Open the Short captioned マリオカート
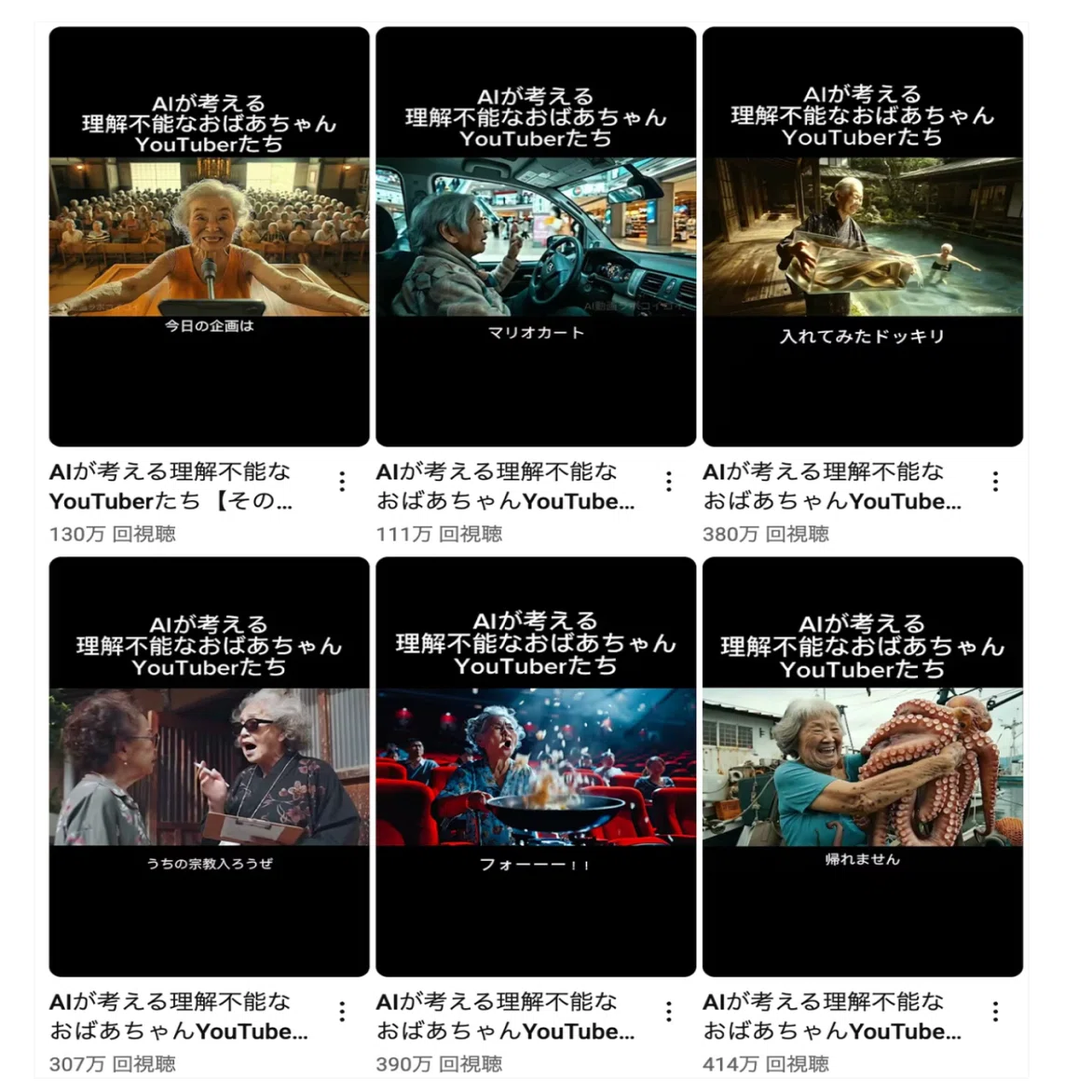 [536, 237]
